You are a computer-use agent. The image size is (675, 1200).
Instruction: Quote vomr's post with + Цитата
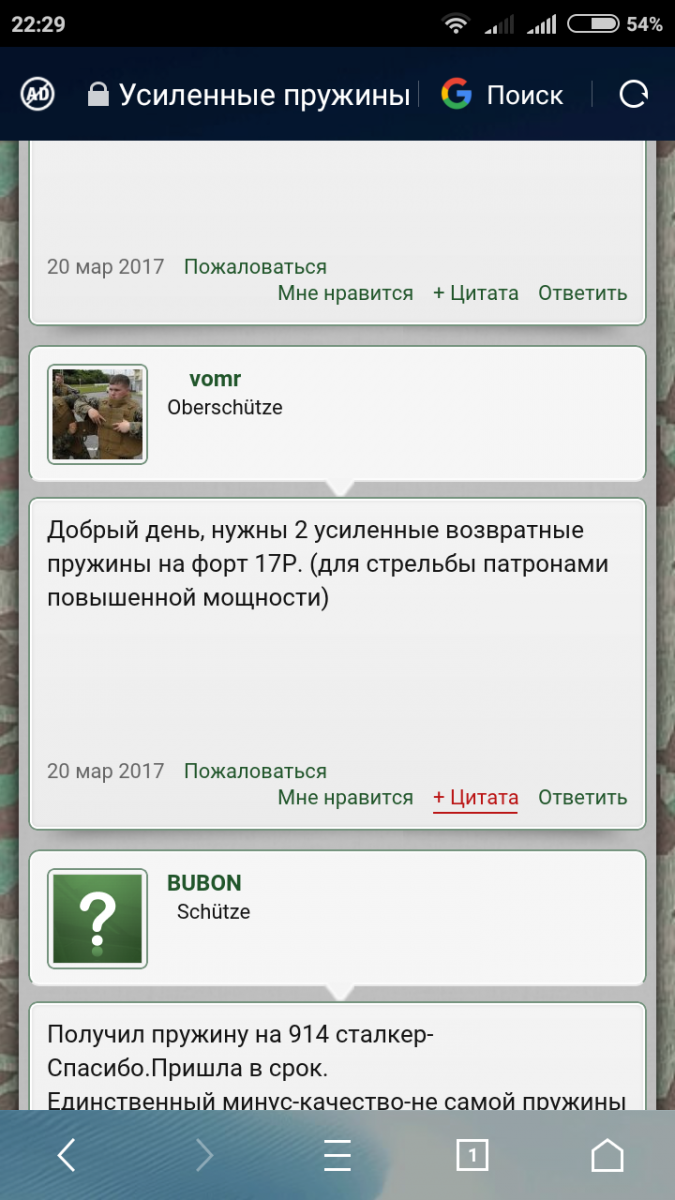click(x=475, y=797)
